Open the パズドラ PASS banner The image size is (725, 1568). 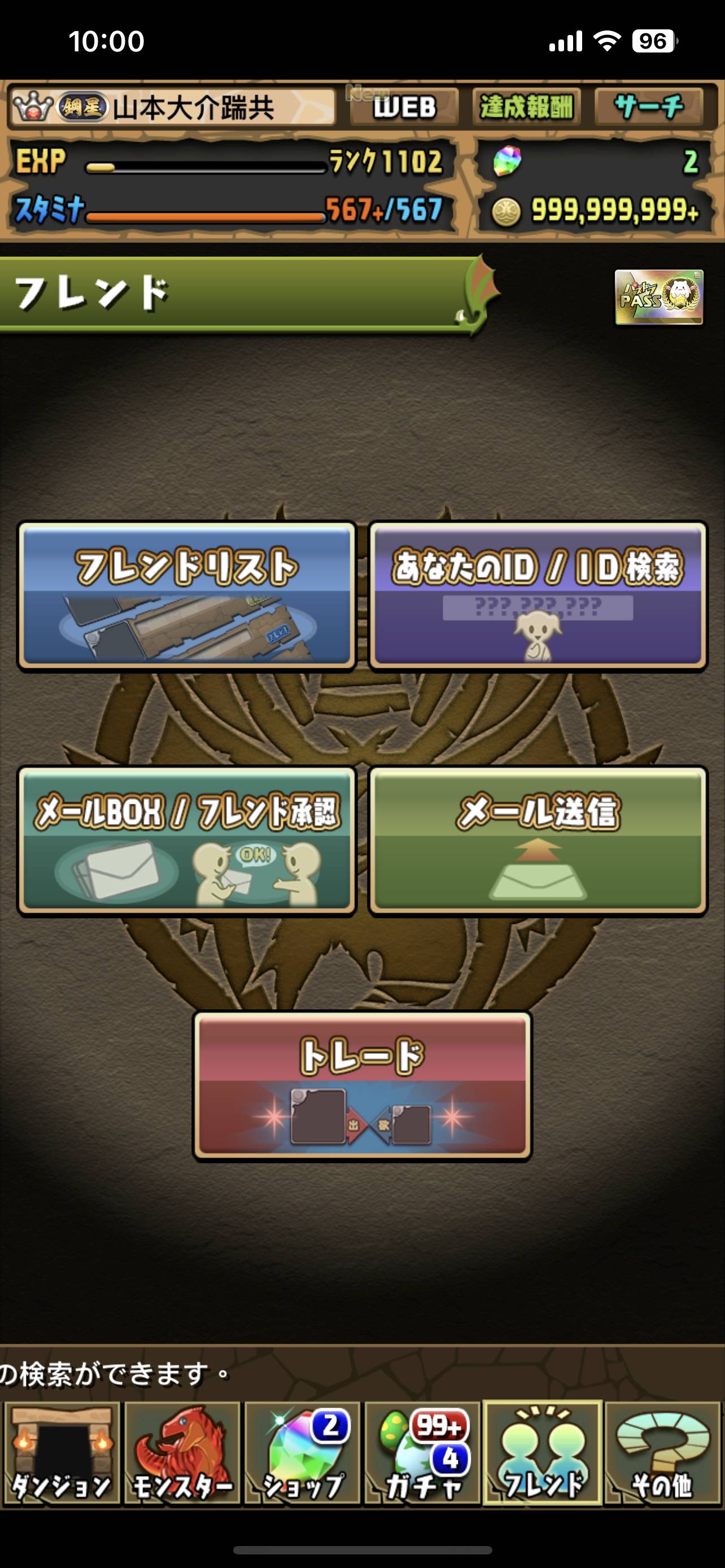pos(658,297)
